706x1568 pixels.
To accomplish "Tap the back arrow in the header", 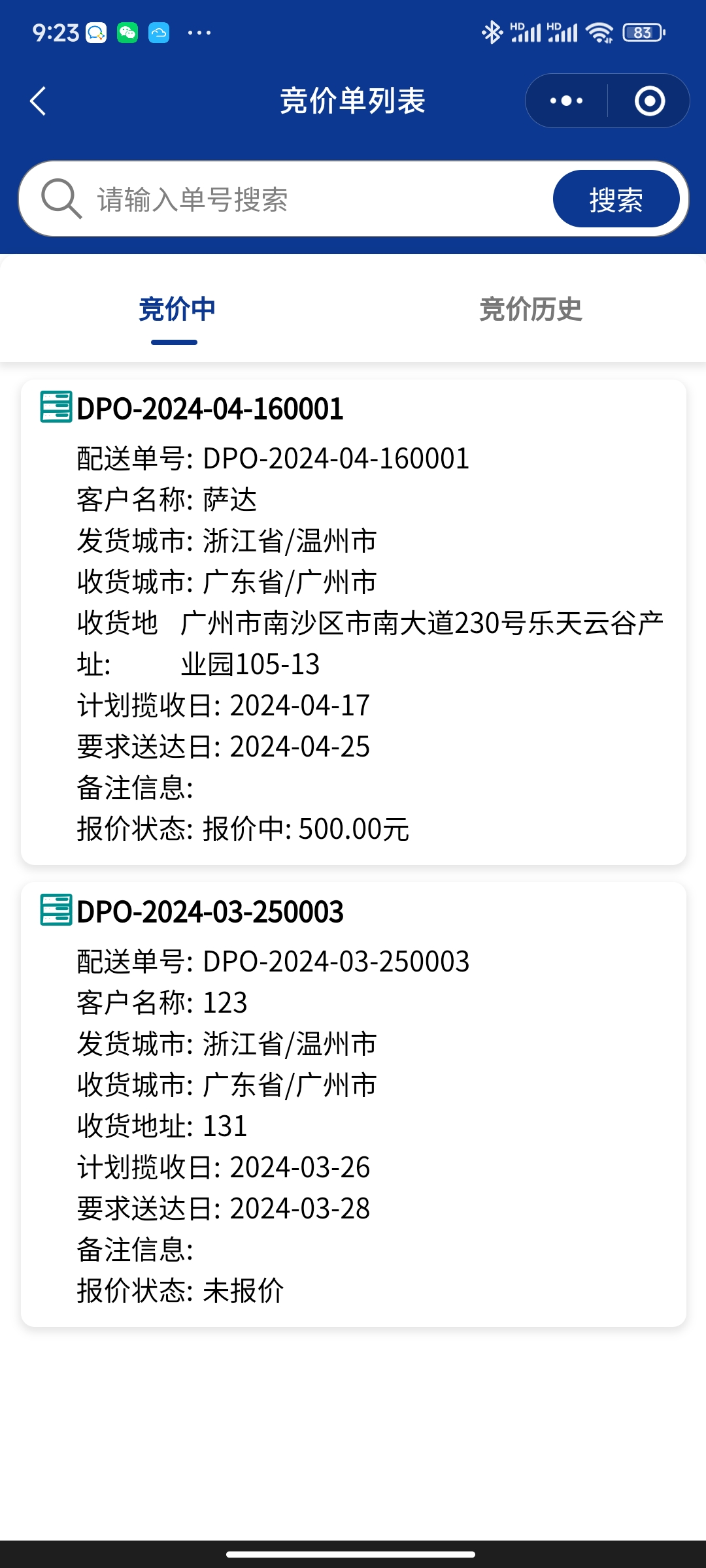I will tap(39, 100).
